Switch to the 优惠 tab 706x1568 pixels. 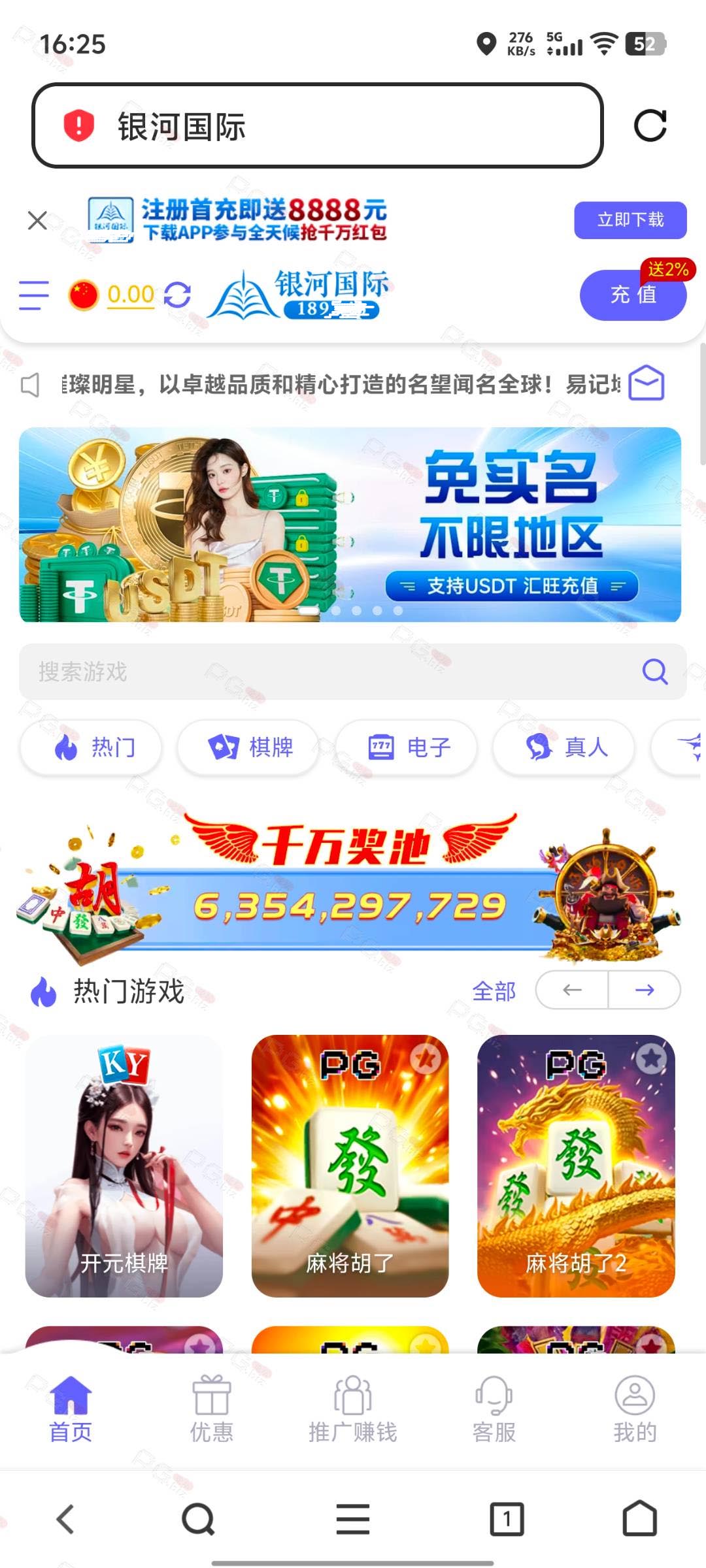(x=211, y=1409)
